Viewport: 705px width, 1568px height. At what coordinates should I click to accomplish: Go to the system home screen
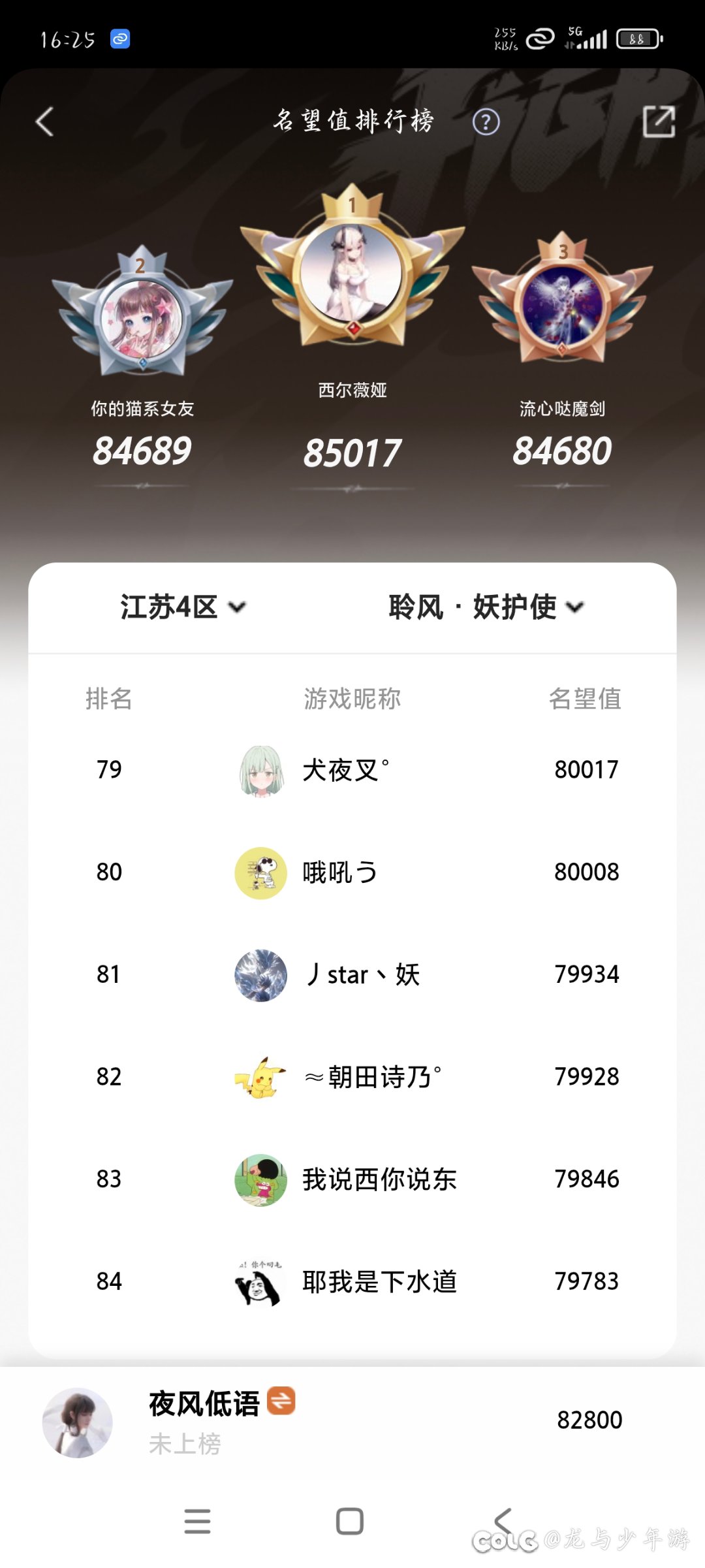coord(350,1521)
